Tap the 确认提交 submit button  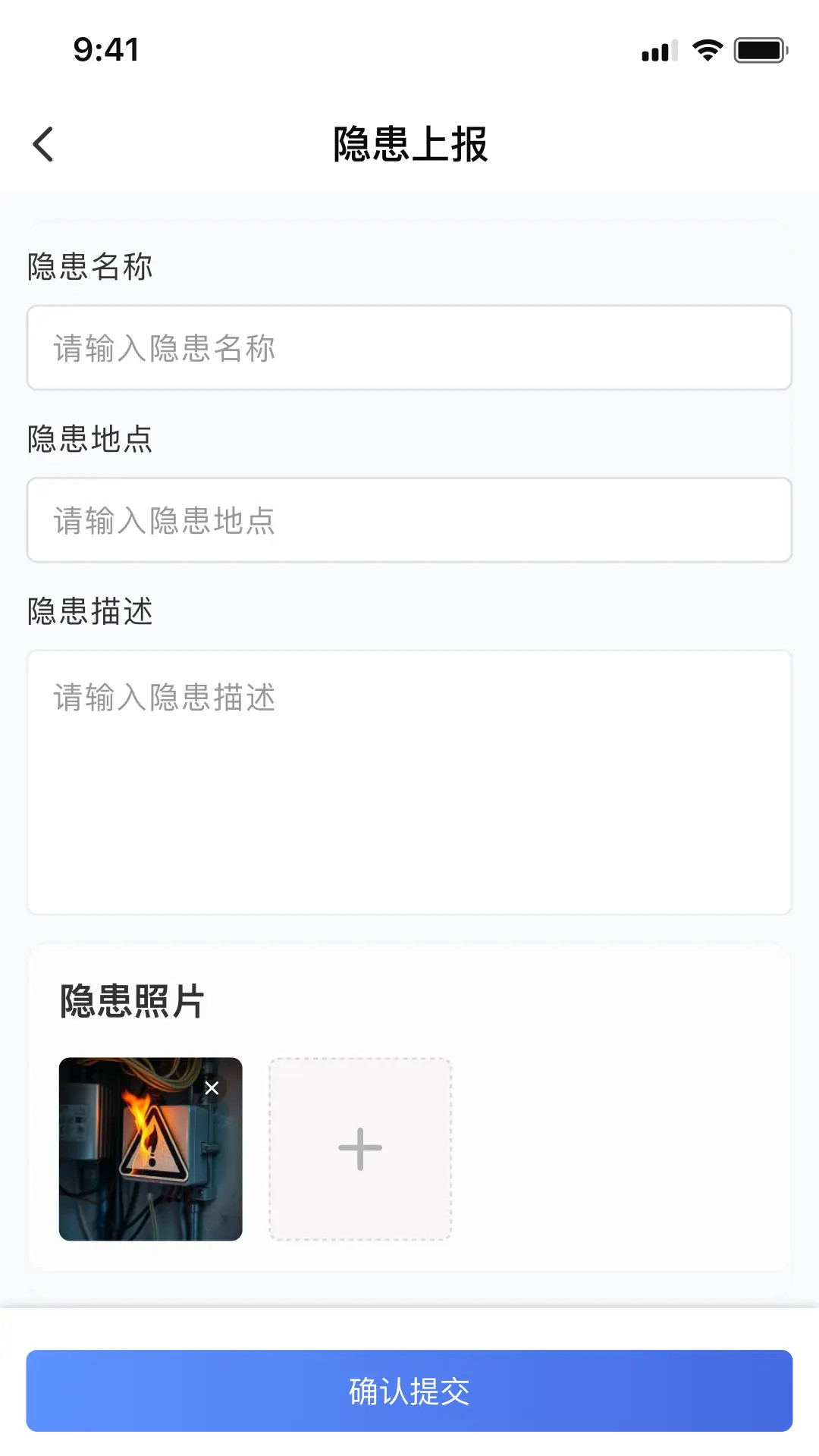[409, 1390]
